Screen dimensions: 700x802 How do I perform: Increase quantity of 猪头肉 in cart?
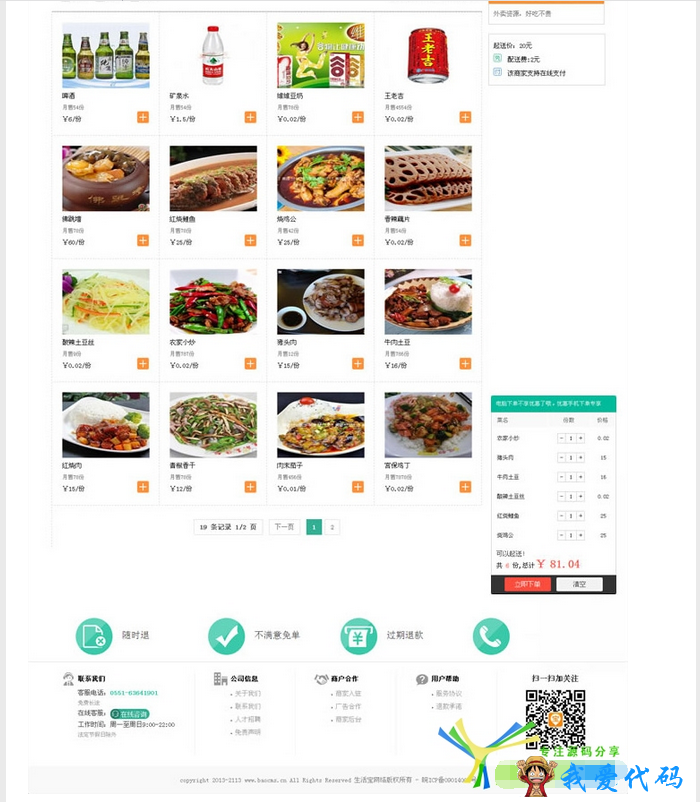click(x=580, y=457)
